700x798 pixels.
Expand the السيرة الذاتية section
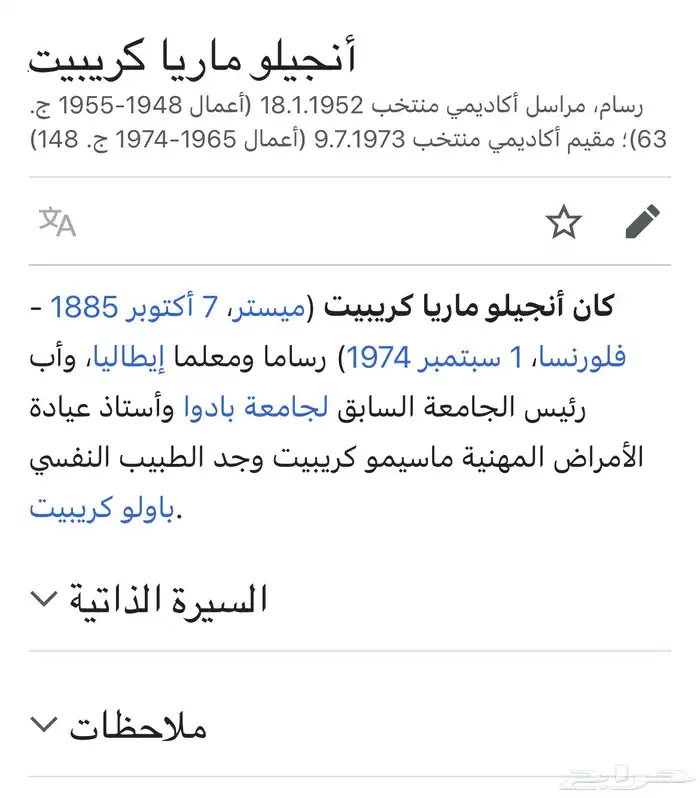tap(150, 600)
